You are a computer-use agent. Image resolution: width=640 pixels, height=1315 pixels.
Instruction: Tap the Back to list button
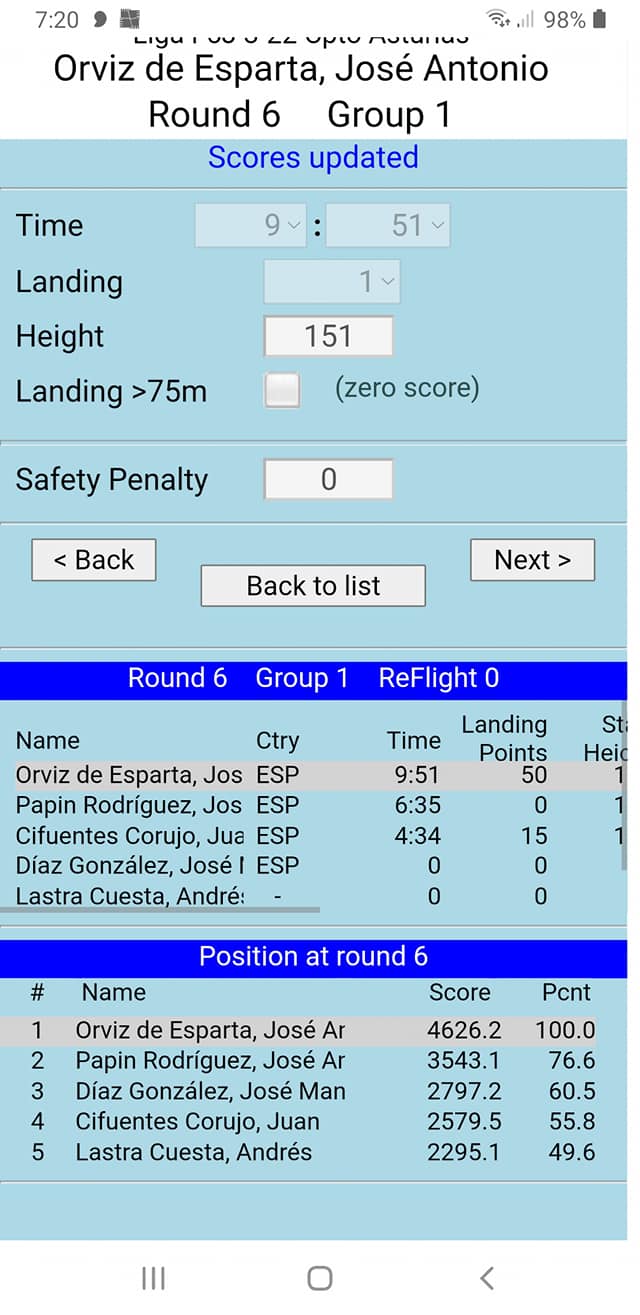(313, 586)
